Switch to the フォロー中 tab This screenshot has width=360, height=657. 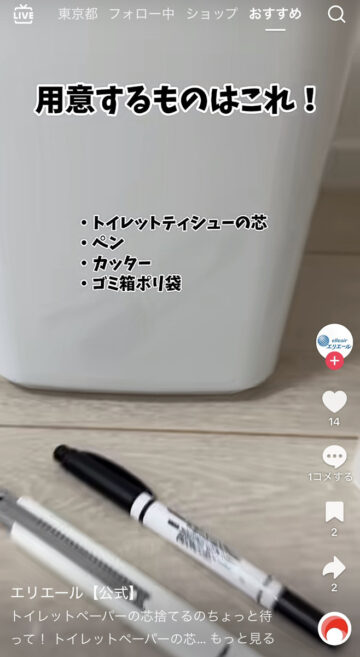142,14
